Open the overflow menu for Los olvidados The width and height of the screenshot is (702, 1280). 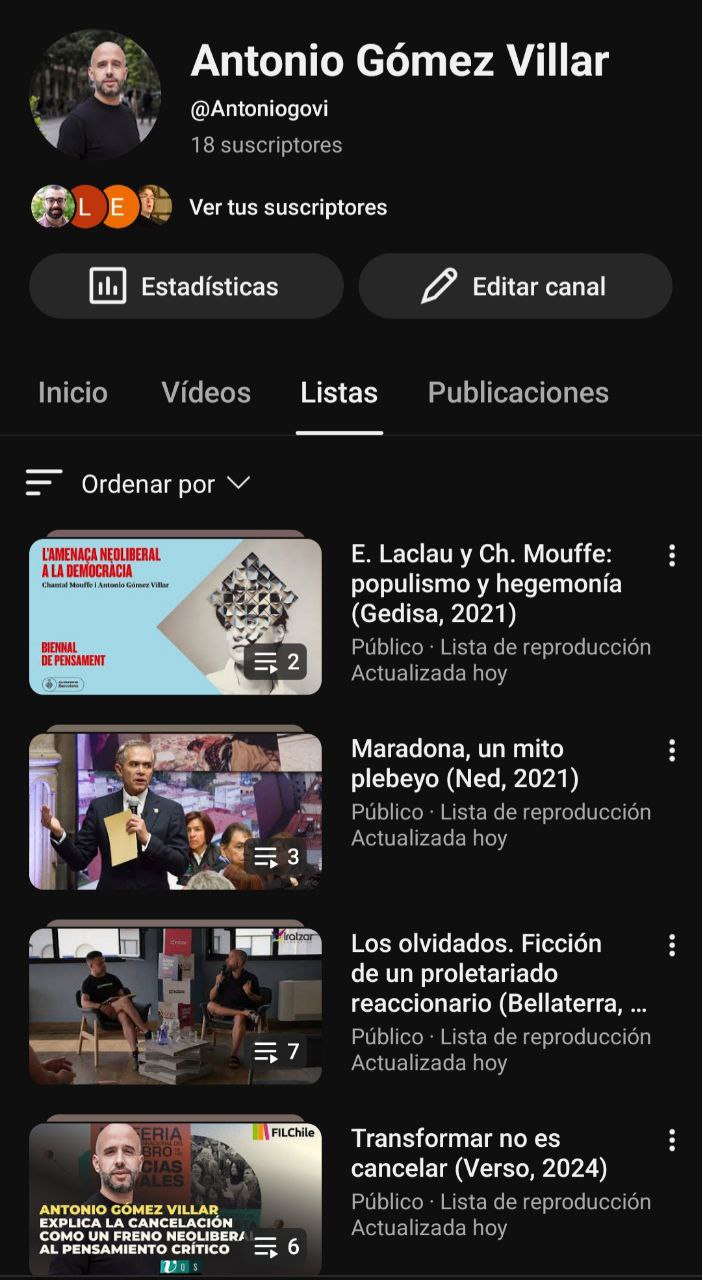tap(672, 945)
